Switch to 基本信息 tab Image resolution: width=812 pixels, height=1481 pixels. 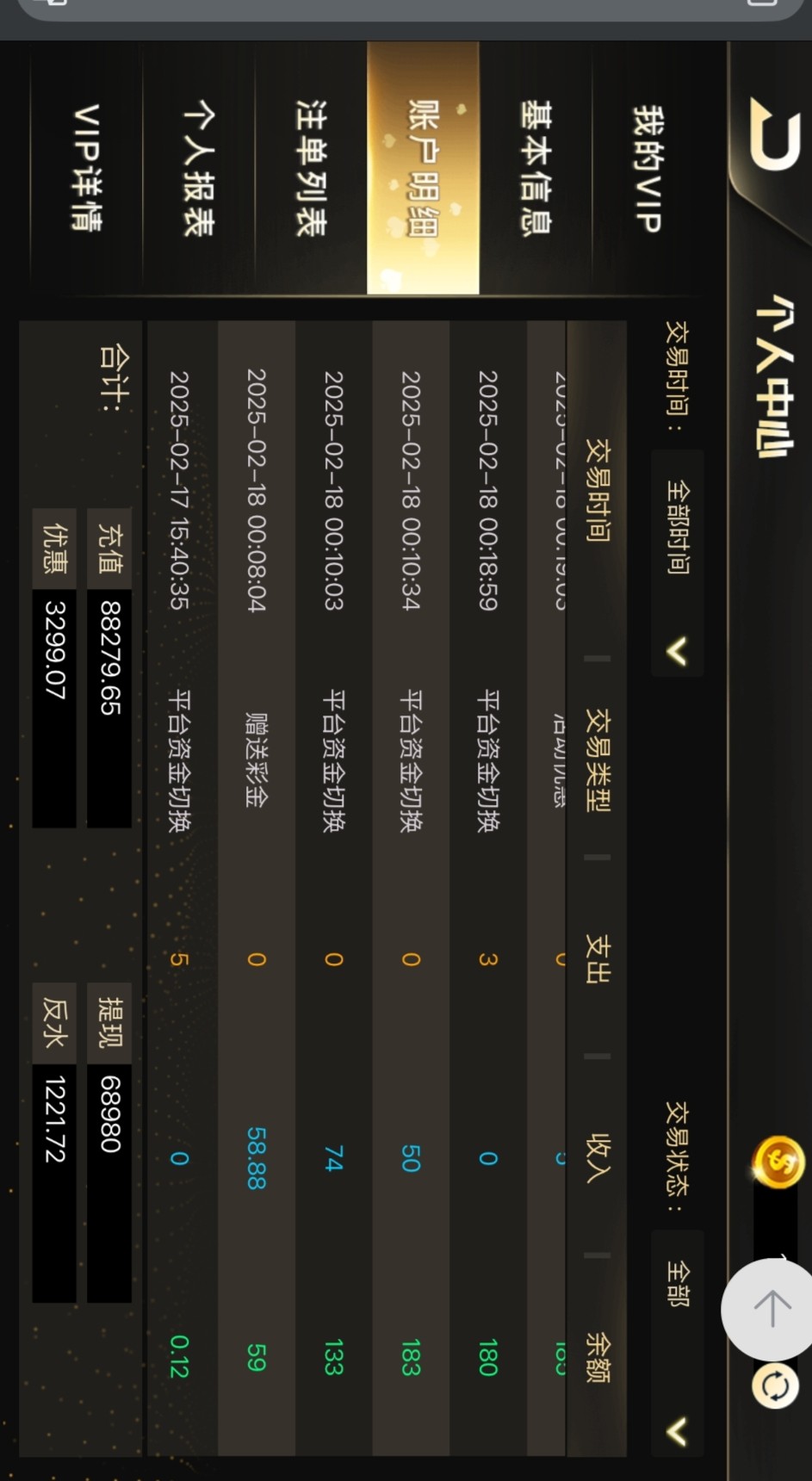536,168
